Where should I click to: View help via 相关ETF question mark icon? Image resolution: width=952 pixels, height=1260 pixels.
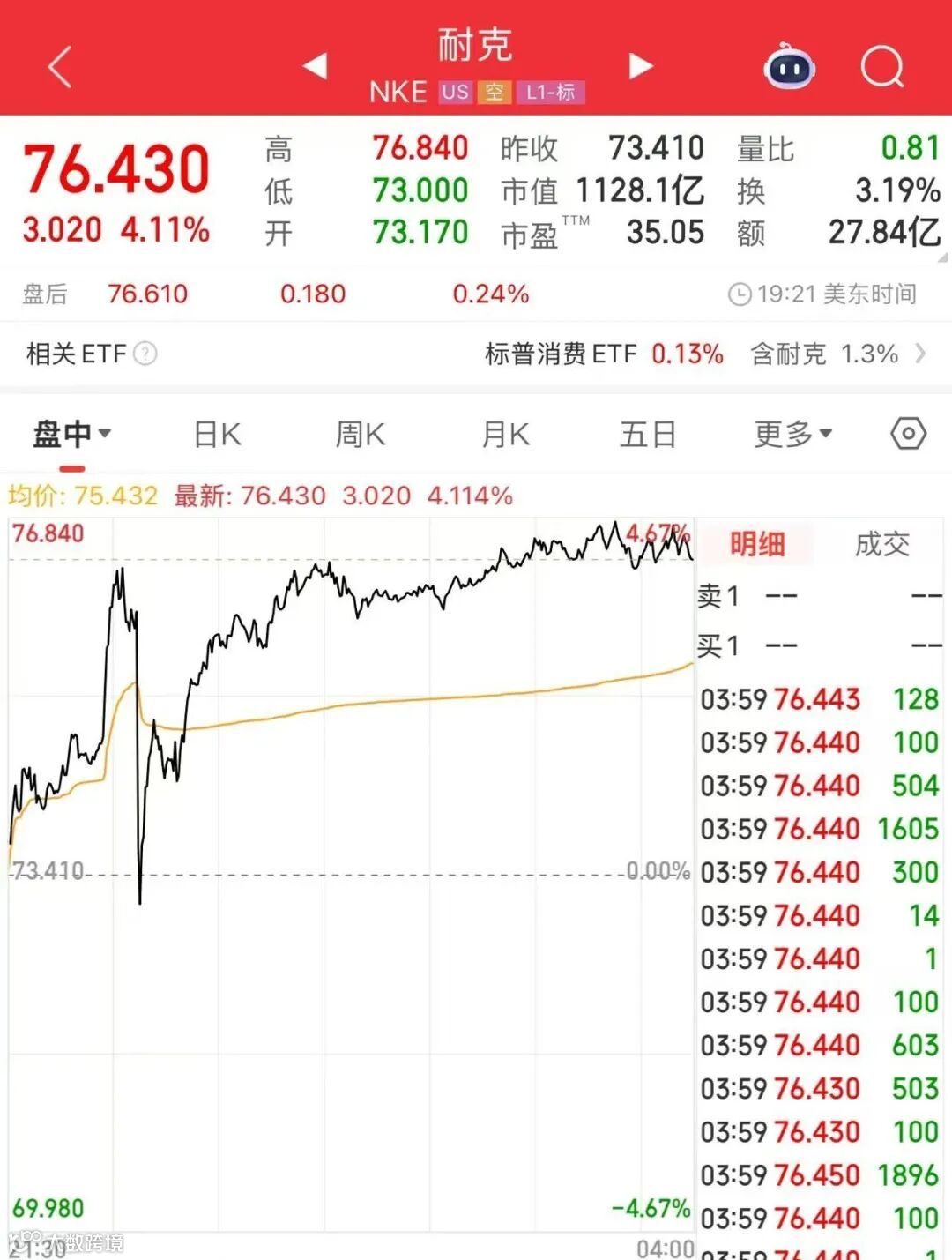pos(144,354)
